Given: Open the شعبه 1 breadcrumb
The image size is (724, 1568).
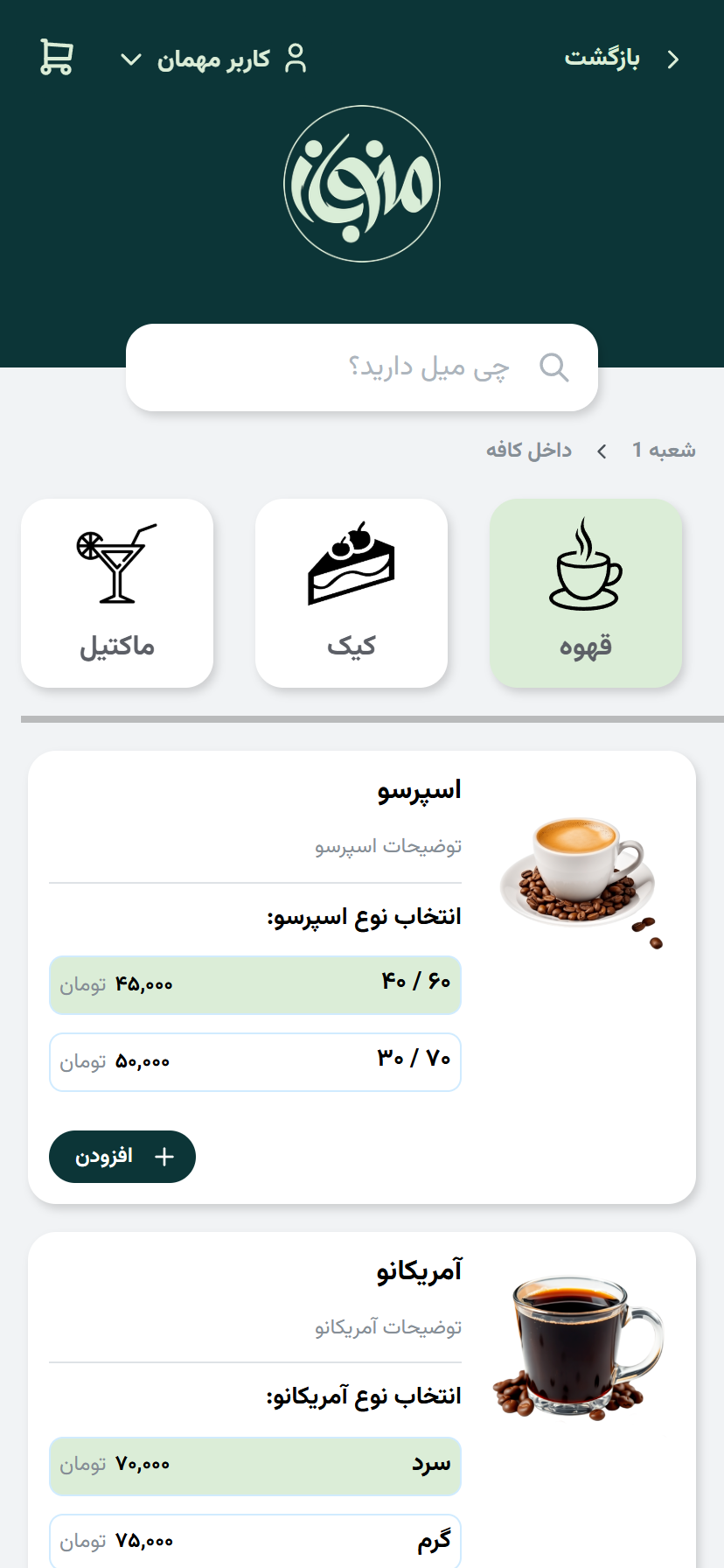Looking at the screenshot, I should [x=664, y=450].
